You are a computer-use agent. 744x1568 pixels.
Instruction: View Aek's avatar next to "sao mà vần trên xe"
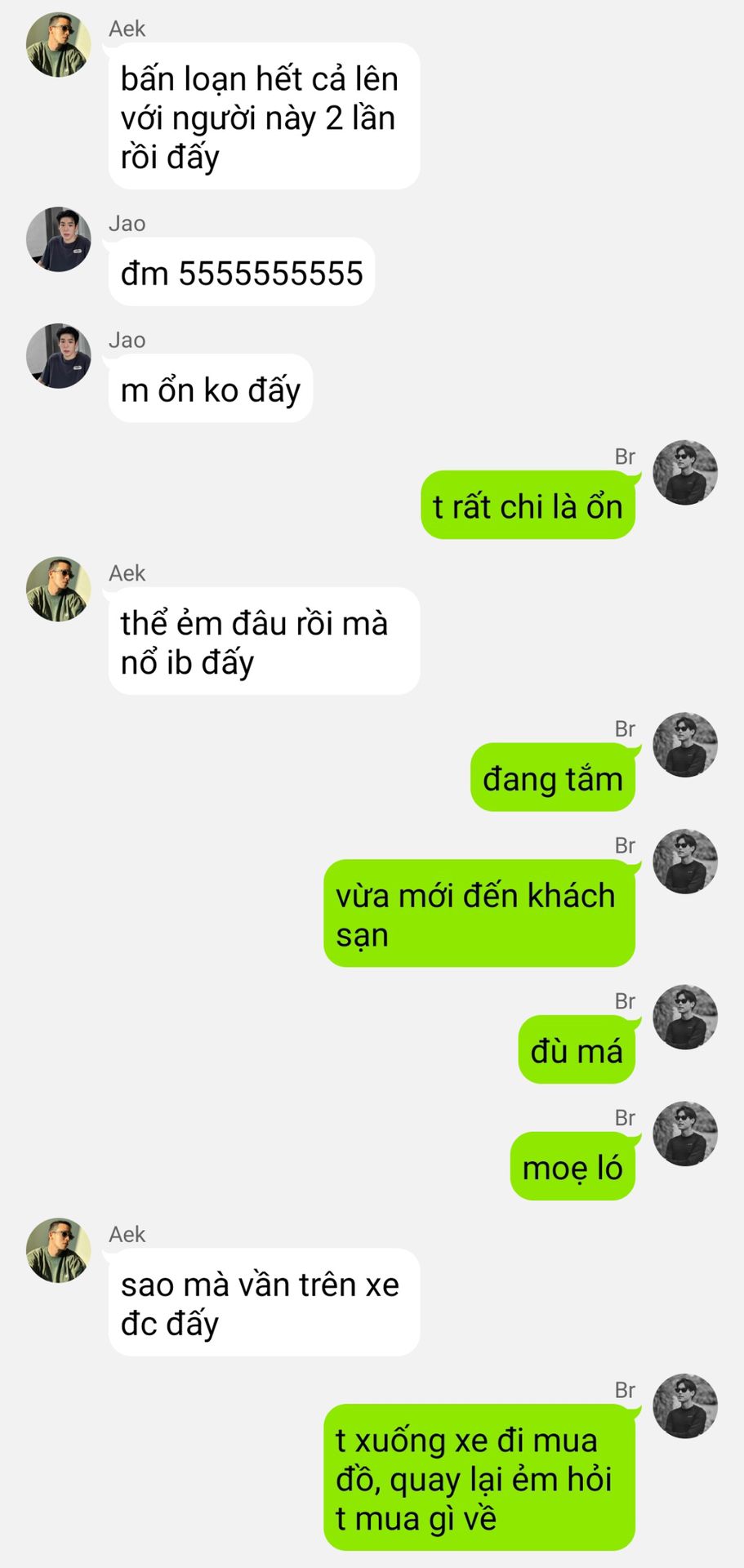[58, 1250]
